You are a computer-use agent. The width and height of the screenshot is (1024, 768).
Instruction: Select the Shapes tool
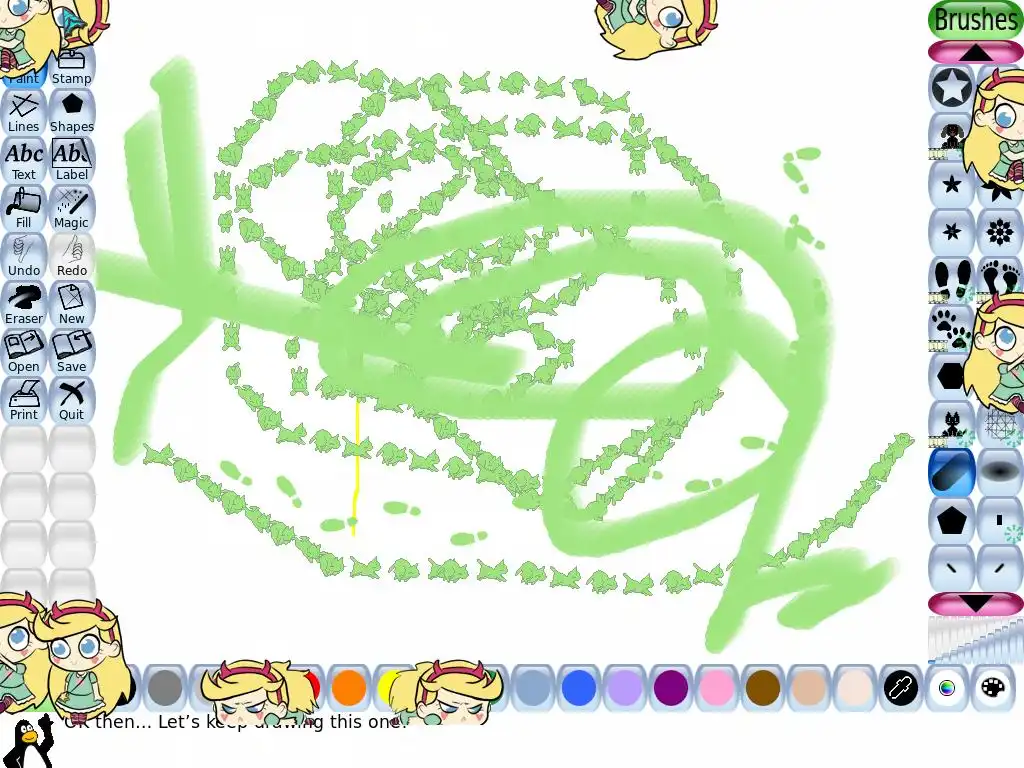72,111
